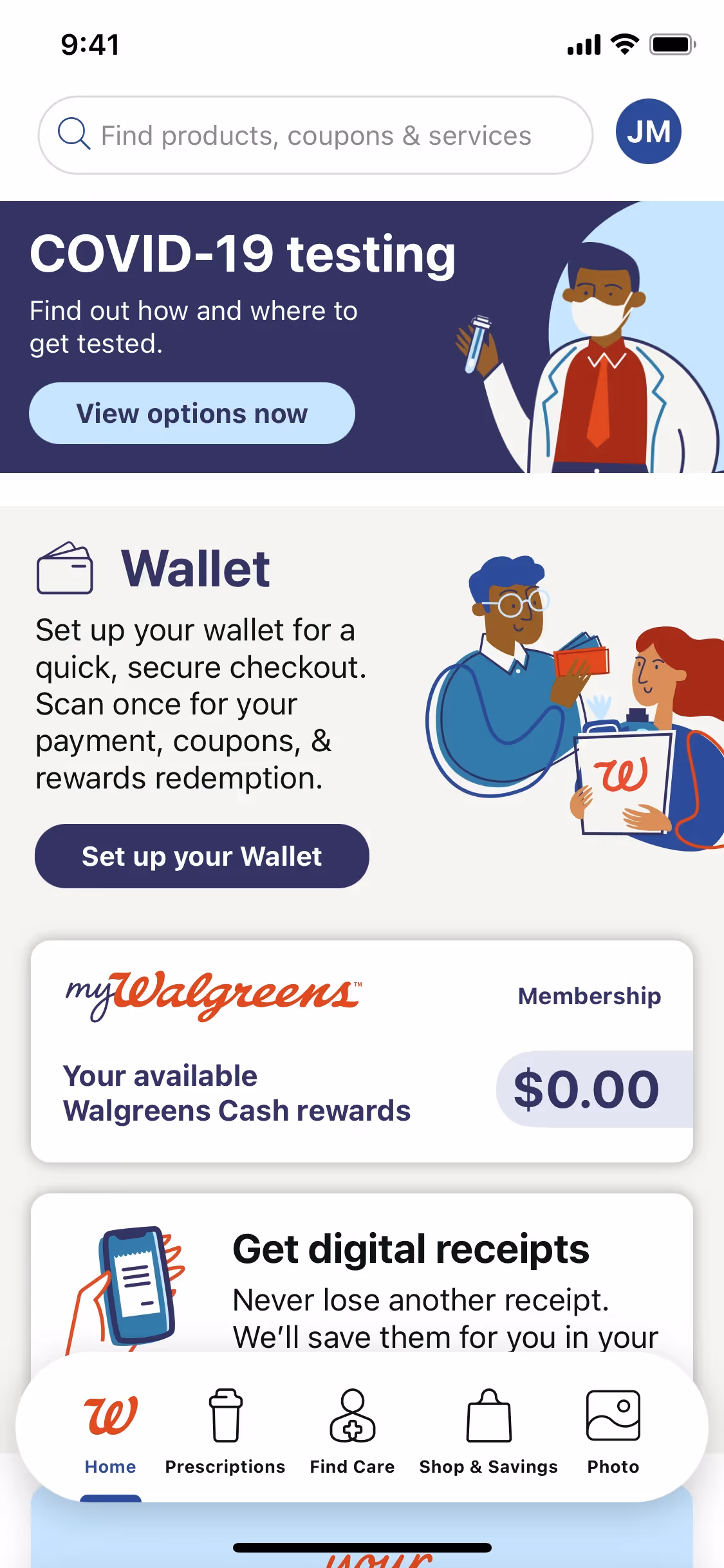The image size is (724, 1568).
Task: Switch to the Prescriptions tab
Action: [225, 1430]
